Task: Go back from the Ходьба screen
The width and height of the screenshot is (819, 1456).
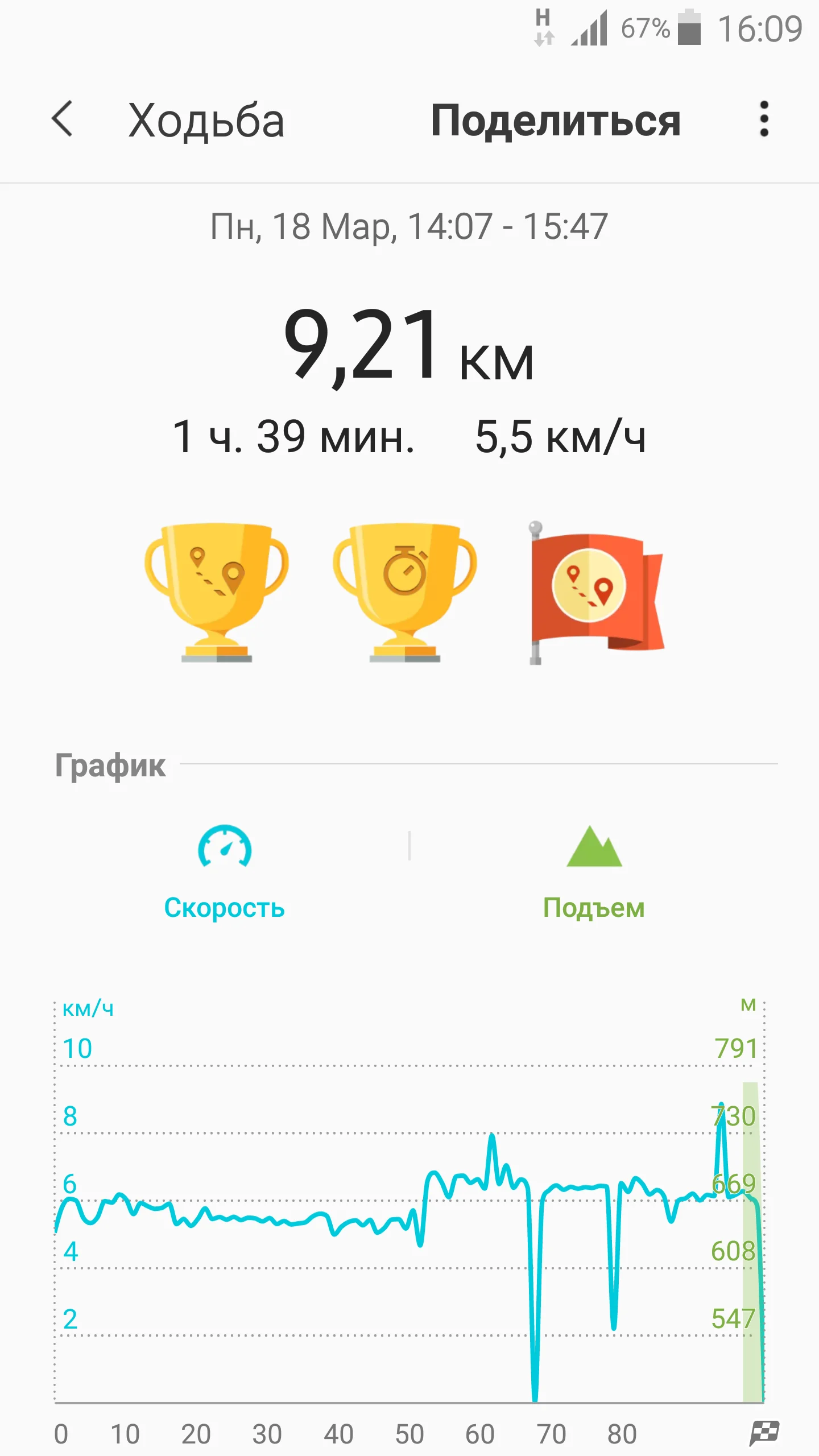Action: pos(63,119)
